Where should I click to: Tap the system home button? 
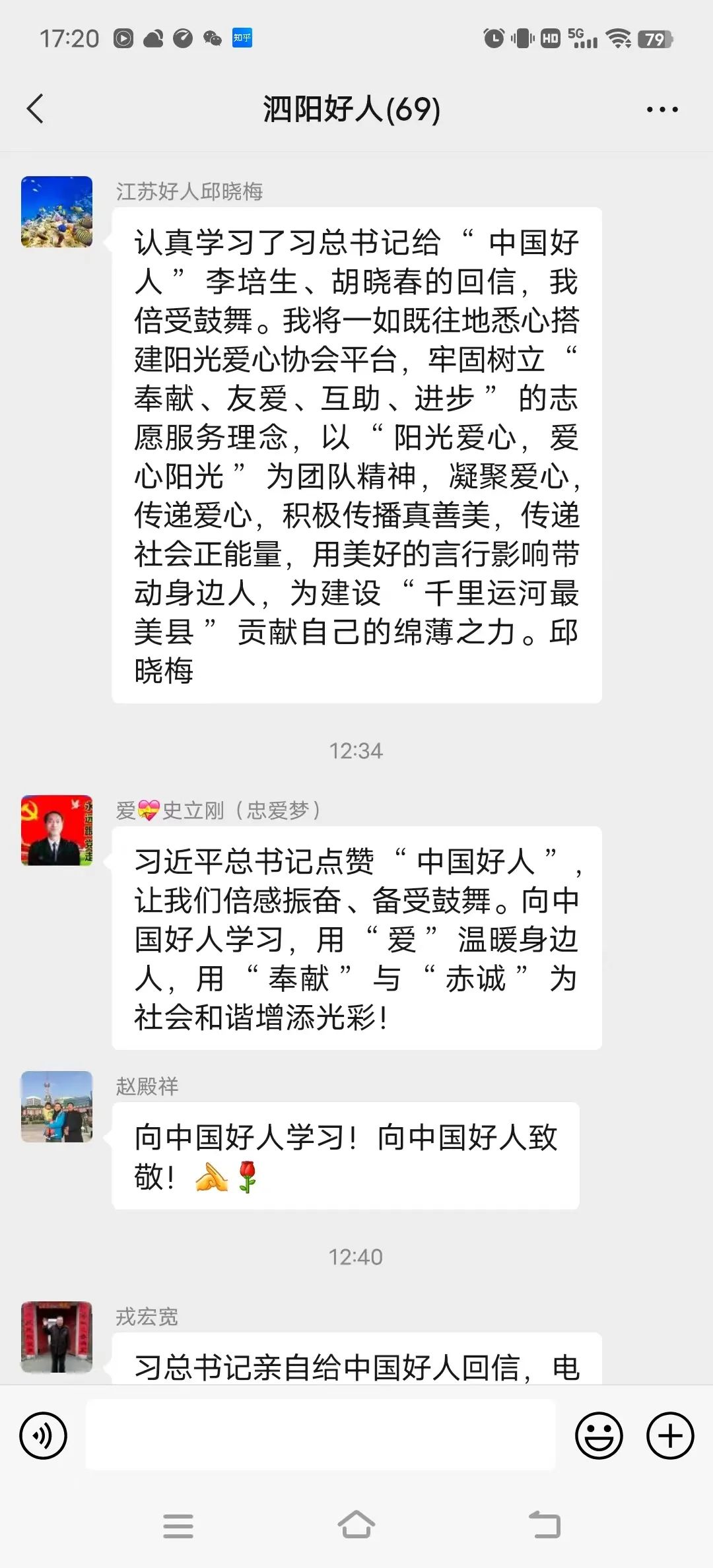(356, 1525)
